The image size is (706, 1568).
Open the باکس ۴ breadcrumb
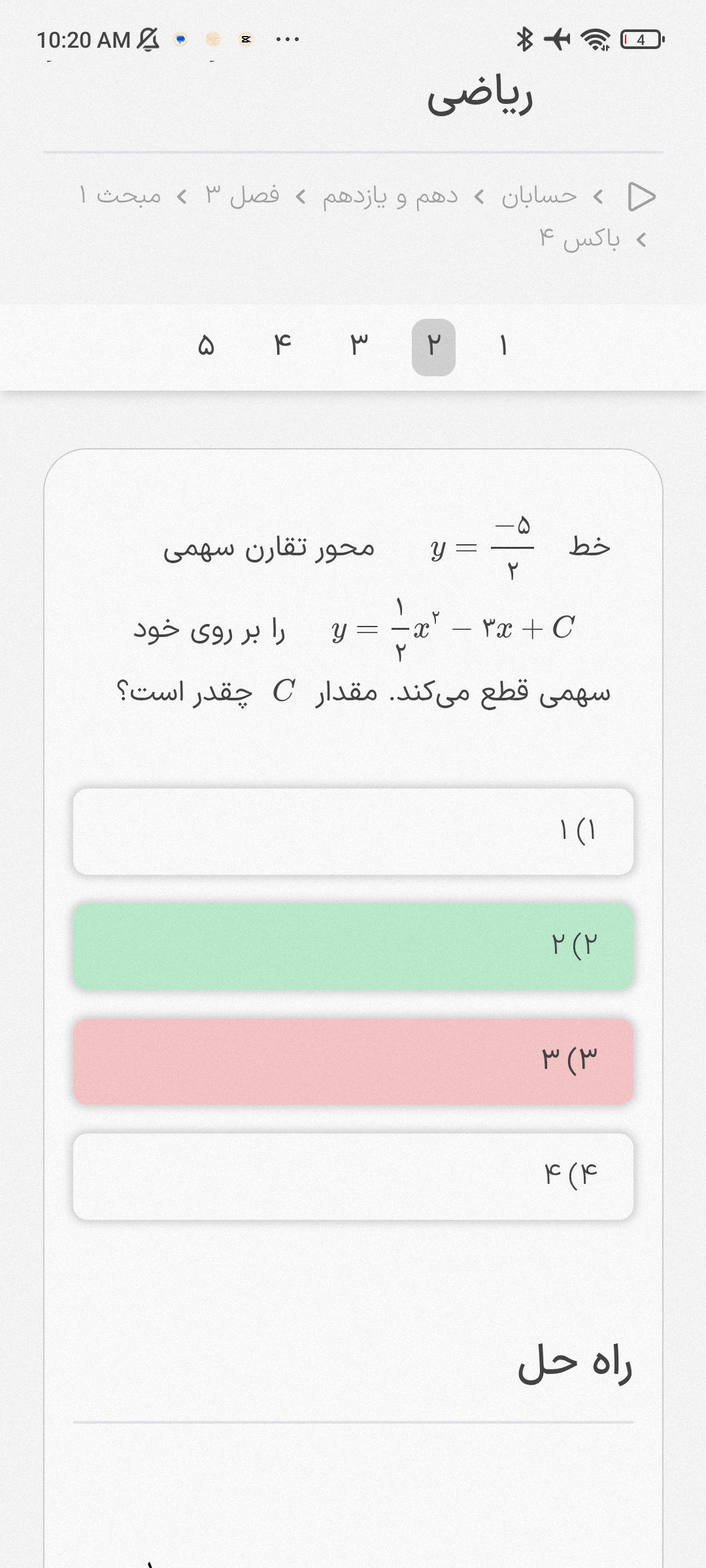click(579, 240)
